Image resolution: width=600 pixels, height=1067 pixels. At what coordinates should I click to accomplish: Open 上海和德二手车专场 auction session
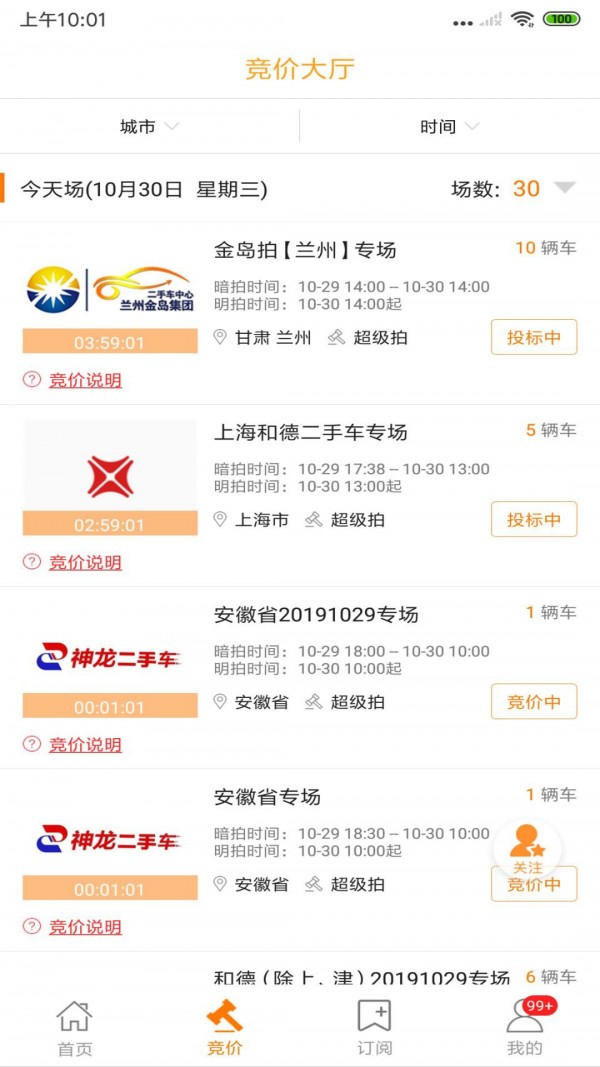pyautogui.click(x=311, y=432)
